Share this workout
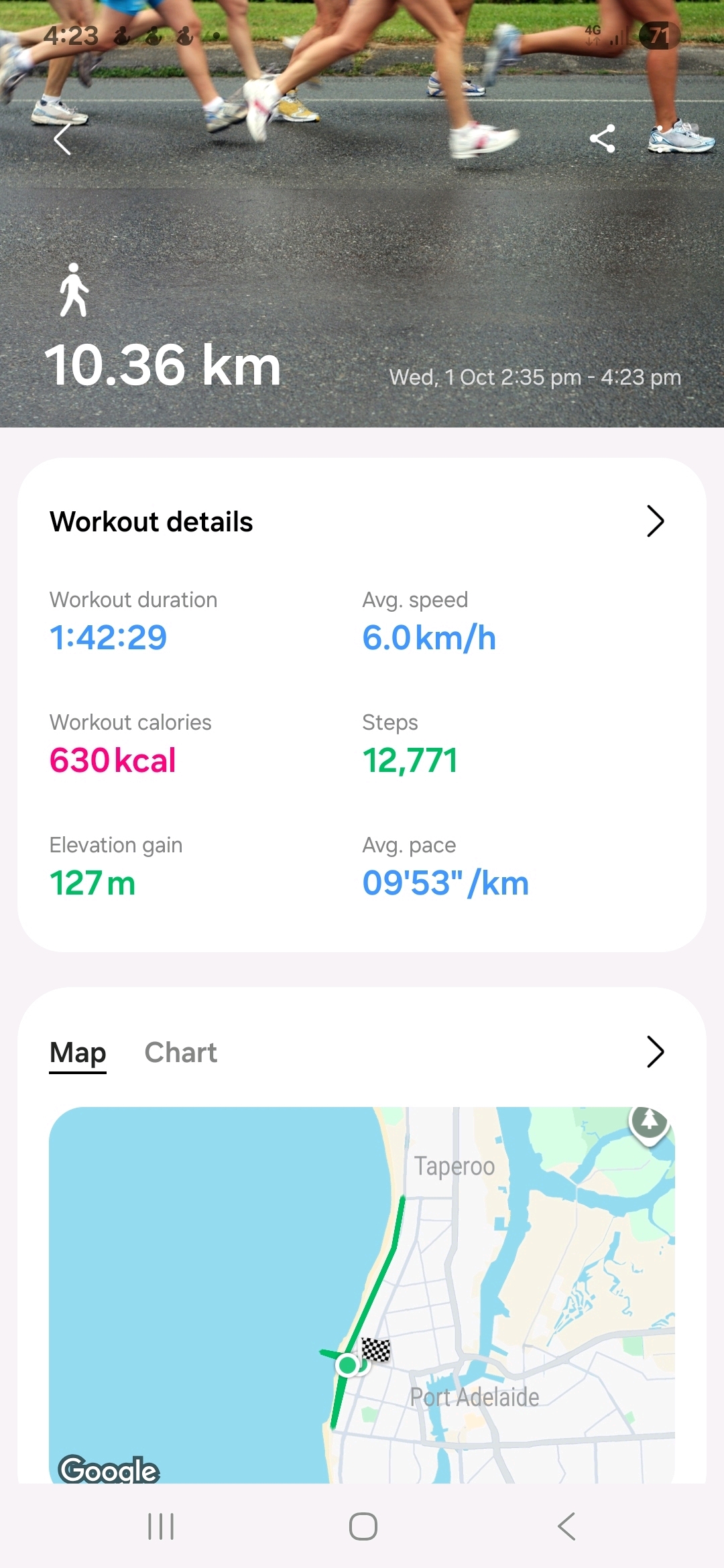Screen dimensions: 724x1568 click(x=602, y=139)
